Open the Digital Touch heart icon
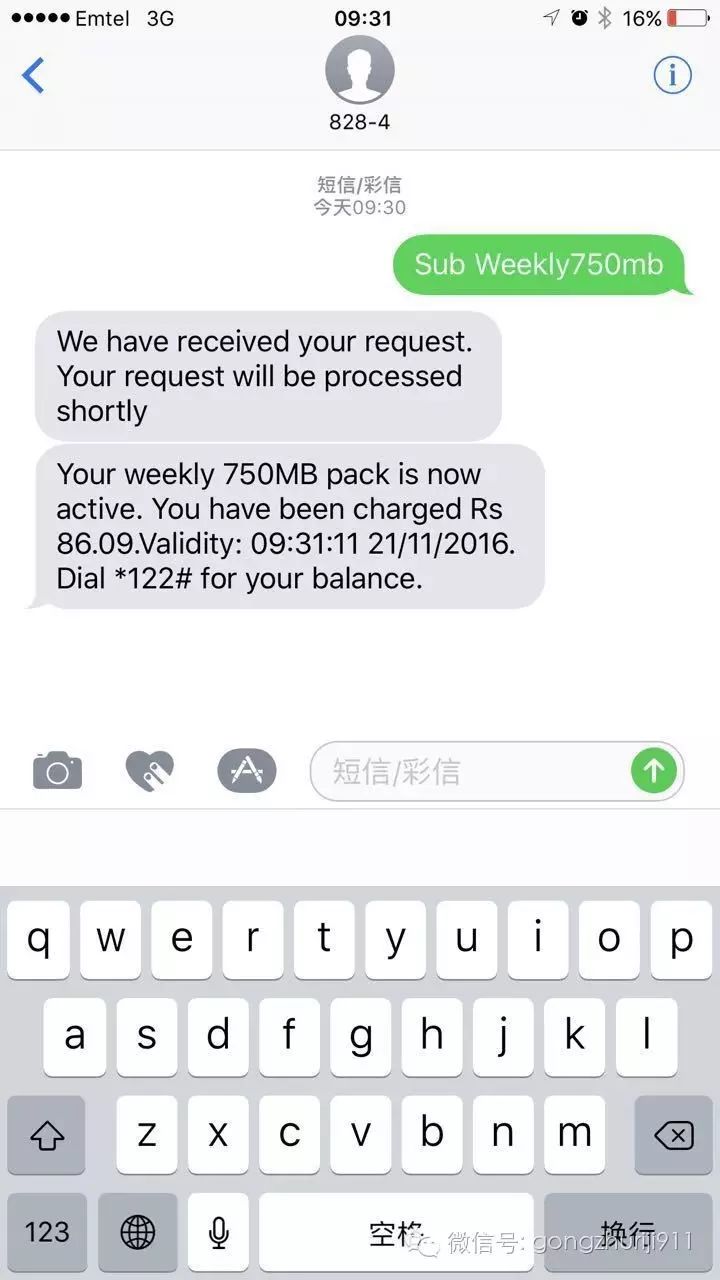The image size is (720, 1280). tap(150, 771)
